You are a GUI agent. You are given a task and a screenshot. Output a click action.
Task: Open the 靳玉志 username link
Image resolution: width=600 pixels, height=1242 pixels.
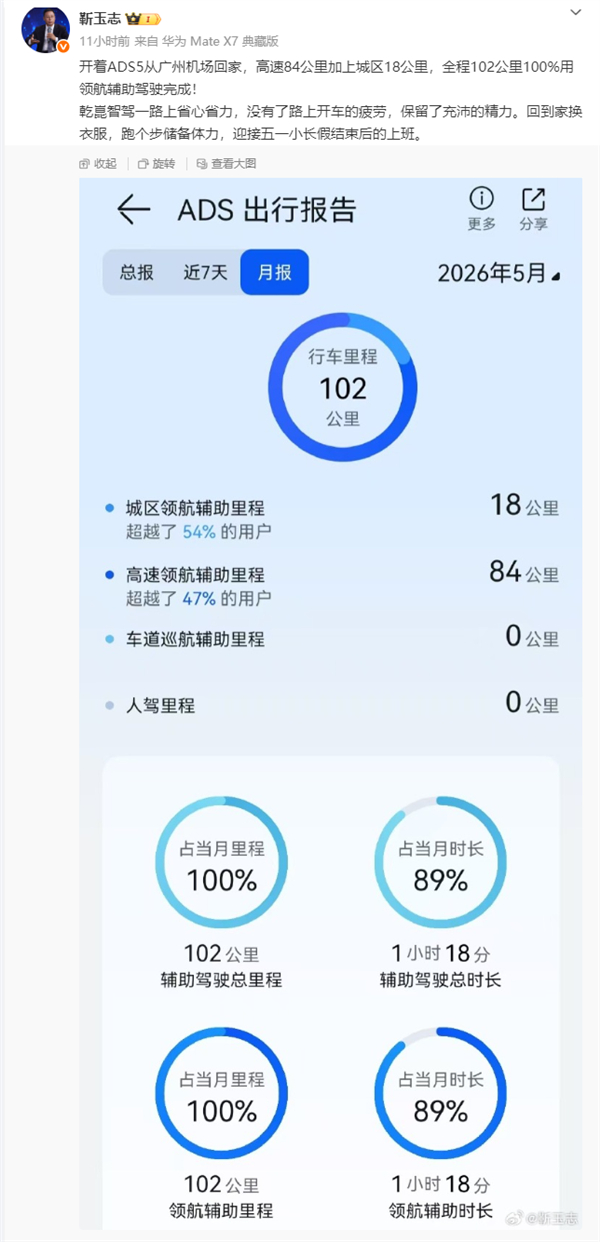coord(99,18)
